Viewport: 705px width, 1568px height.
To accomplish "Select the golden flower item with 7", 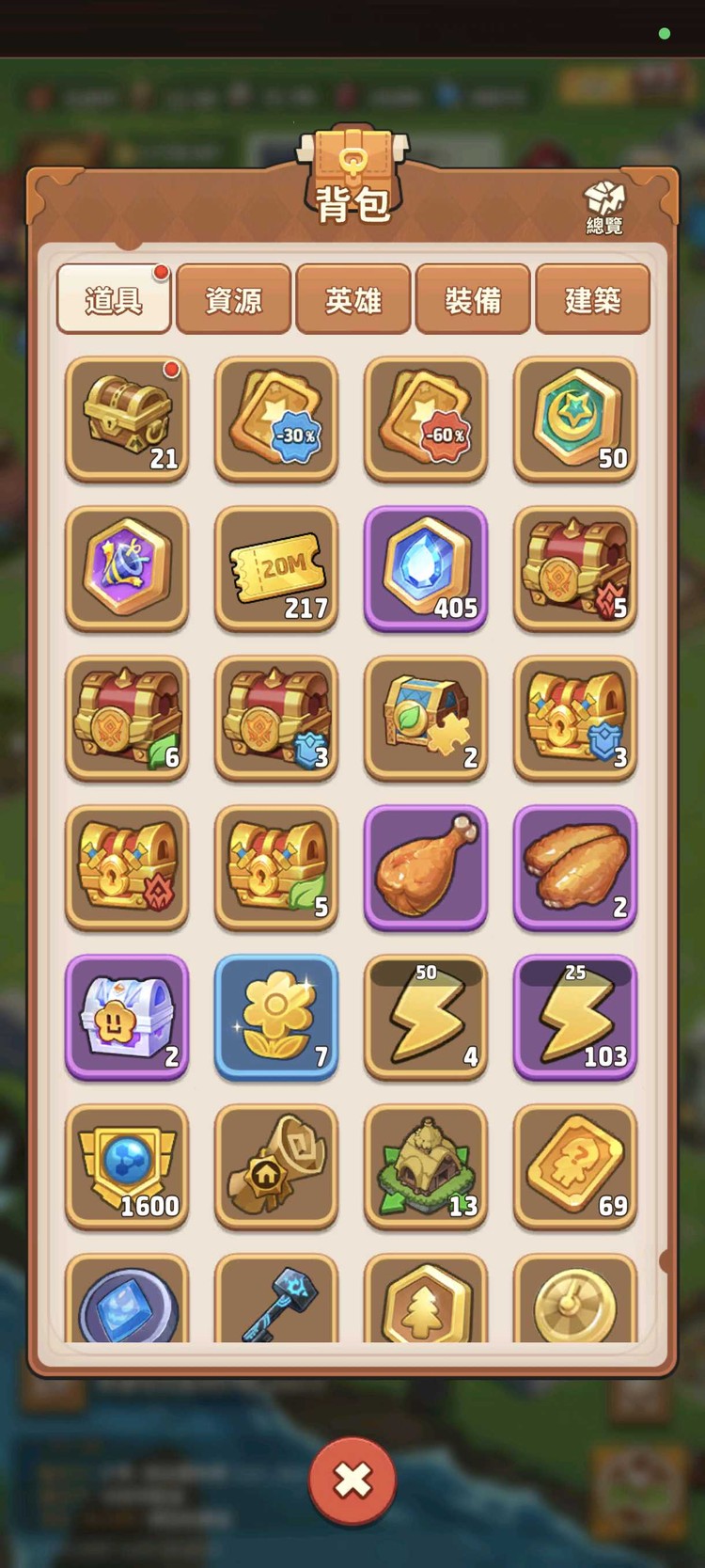I will [x=276, y=1017].
